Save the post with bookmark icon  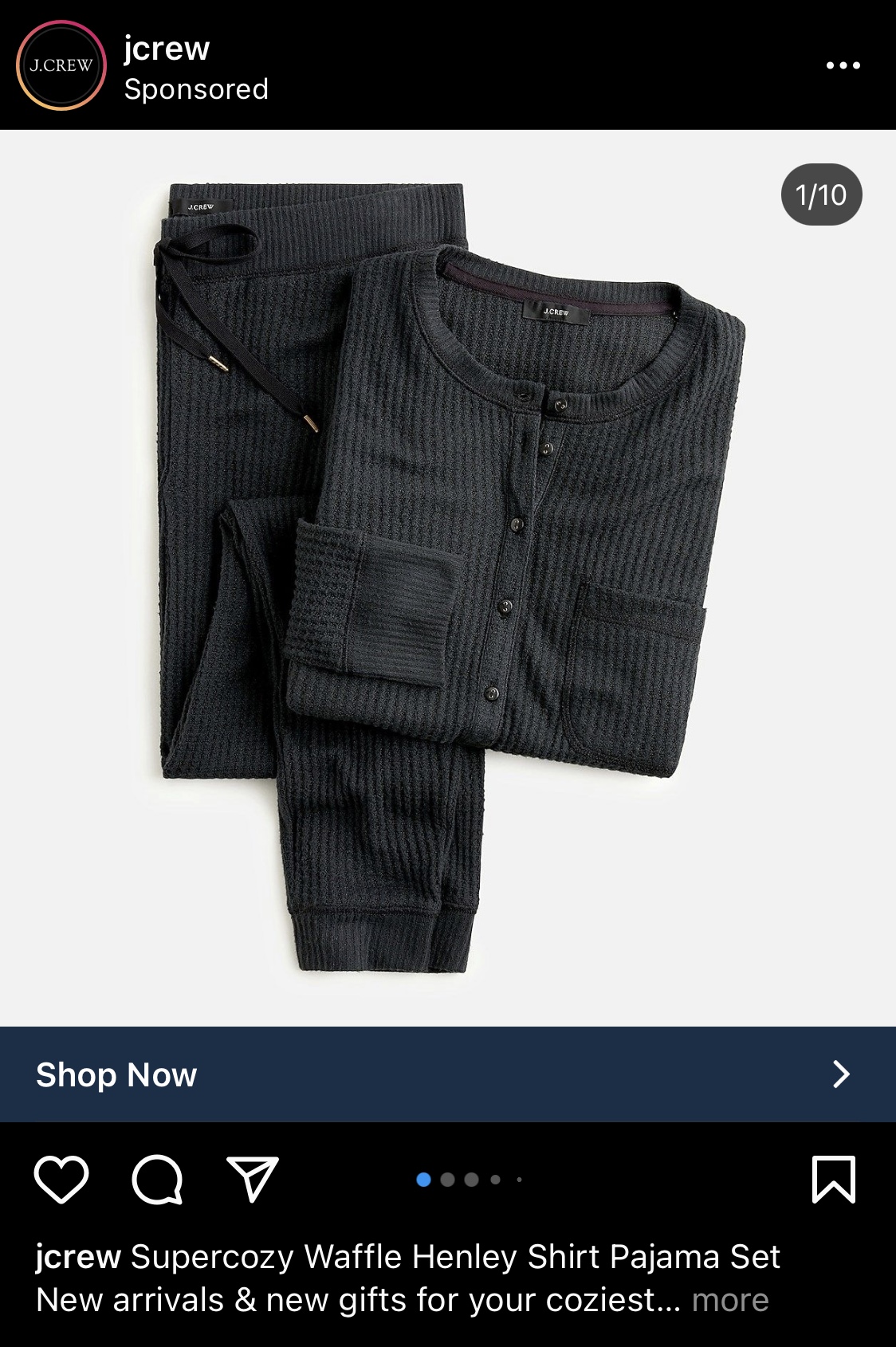[x=833, y=1179]
